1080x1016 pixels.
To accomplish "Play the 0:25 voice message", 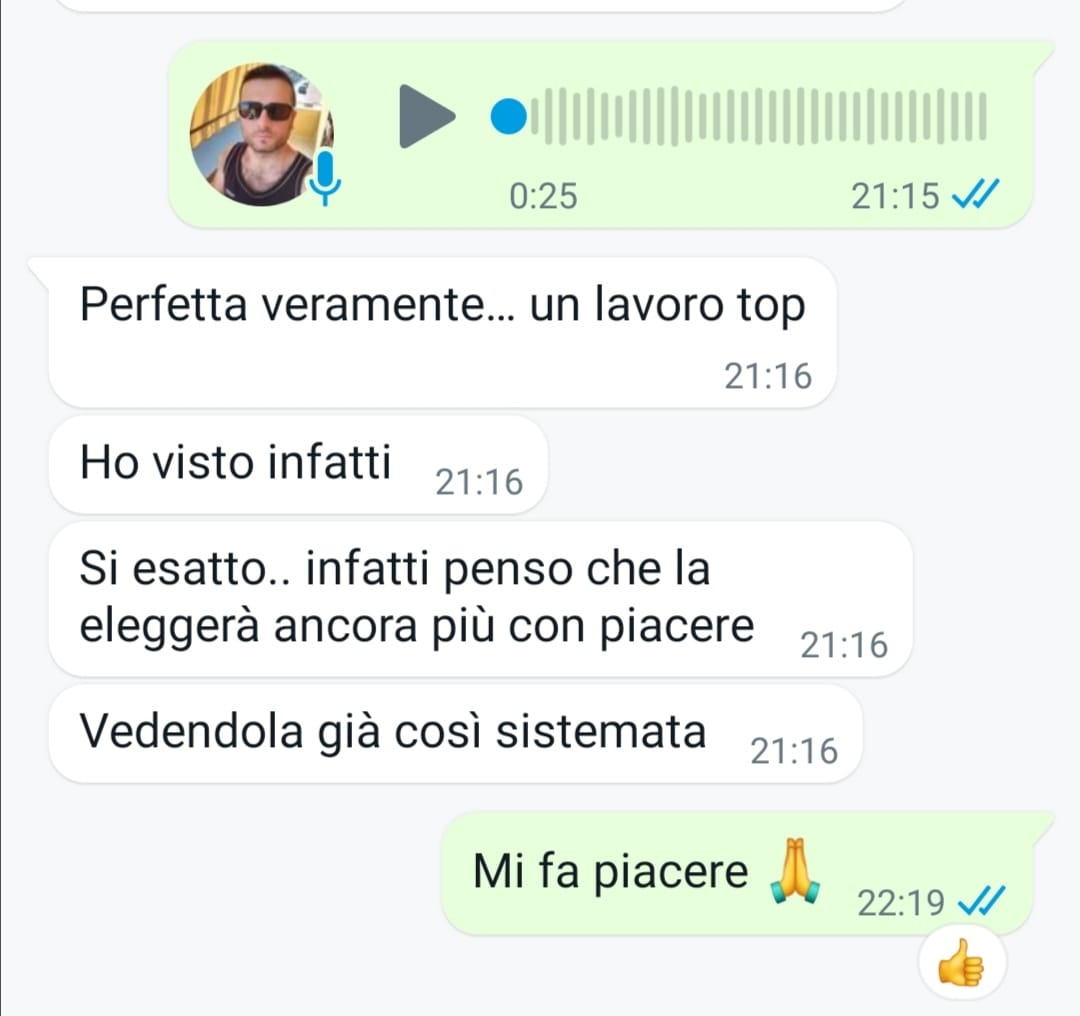I will 426,116.
